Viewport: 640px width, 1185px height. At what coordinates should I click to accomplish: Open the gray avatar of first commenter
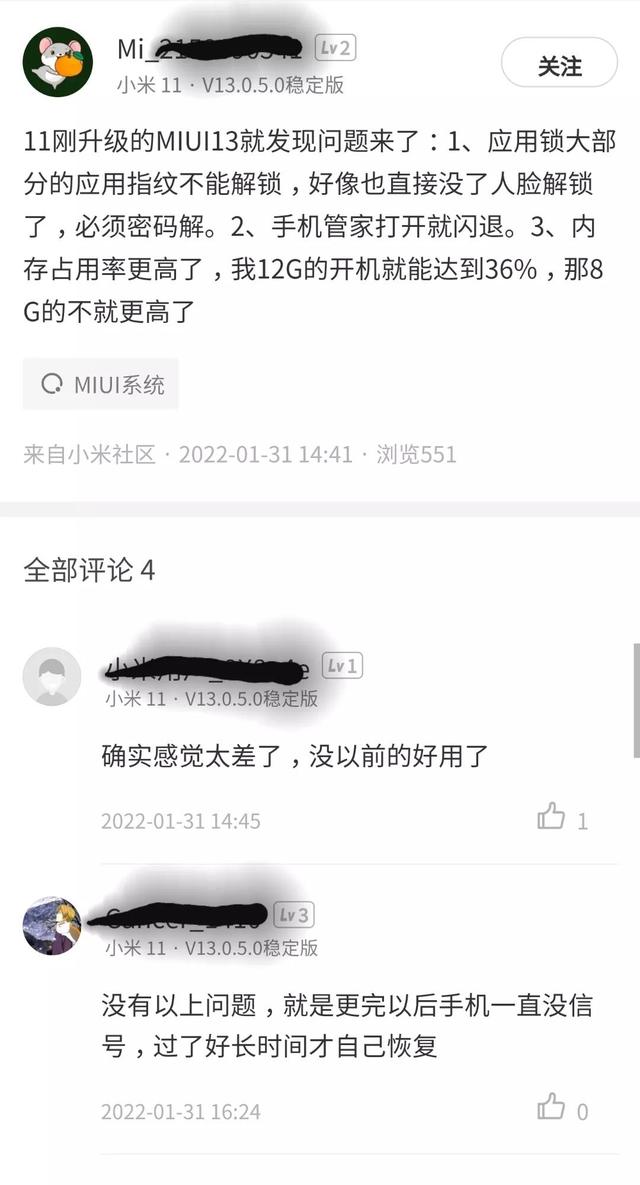coord(52,676)
